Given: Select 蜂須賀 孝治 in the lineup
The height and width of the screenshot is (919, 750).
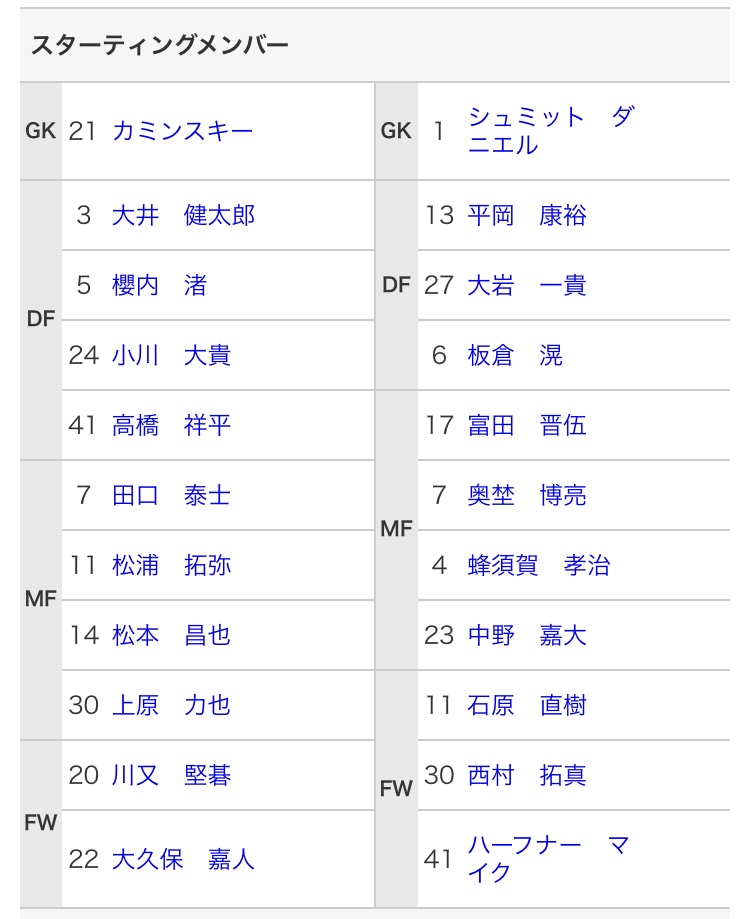Looking at the screenshot, I should (539, 565).
